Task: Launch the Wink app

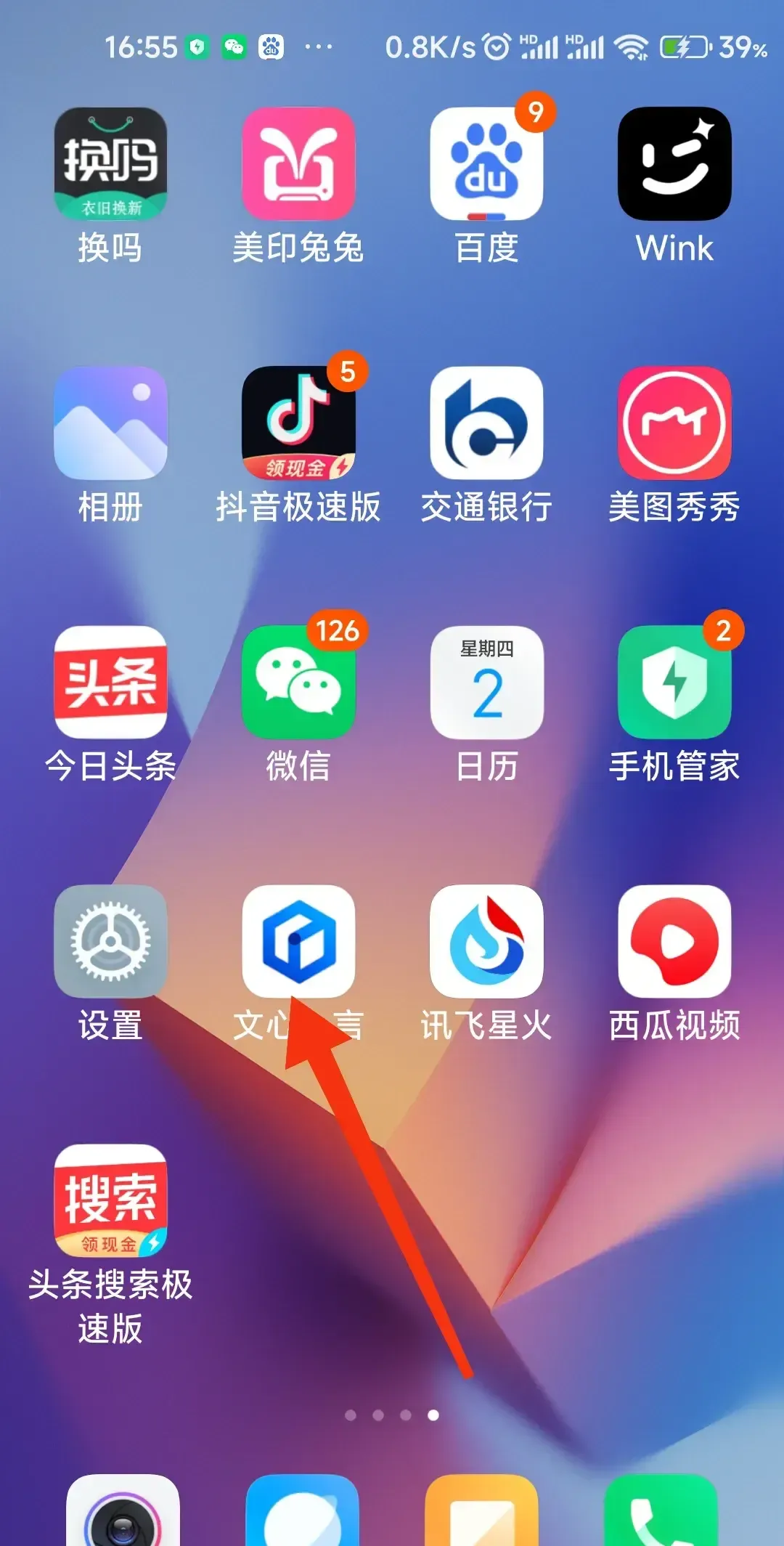Action: [x=674, y=164]
